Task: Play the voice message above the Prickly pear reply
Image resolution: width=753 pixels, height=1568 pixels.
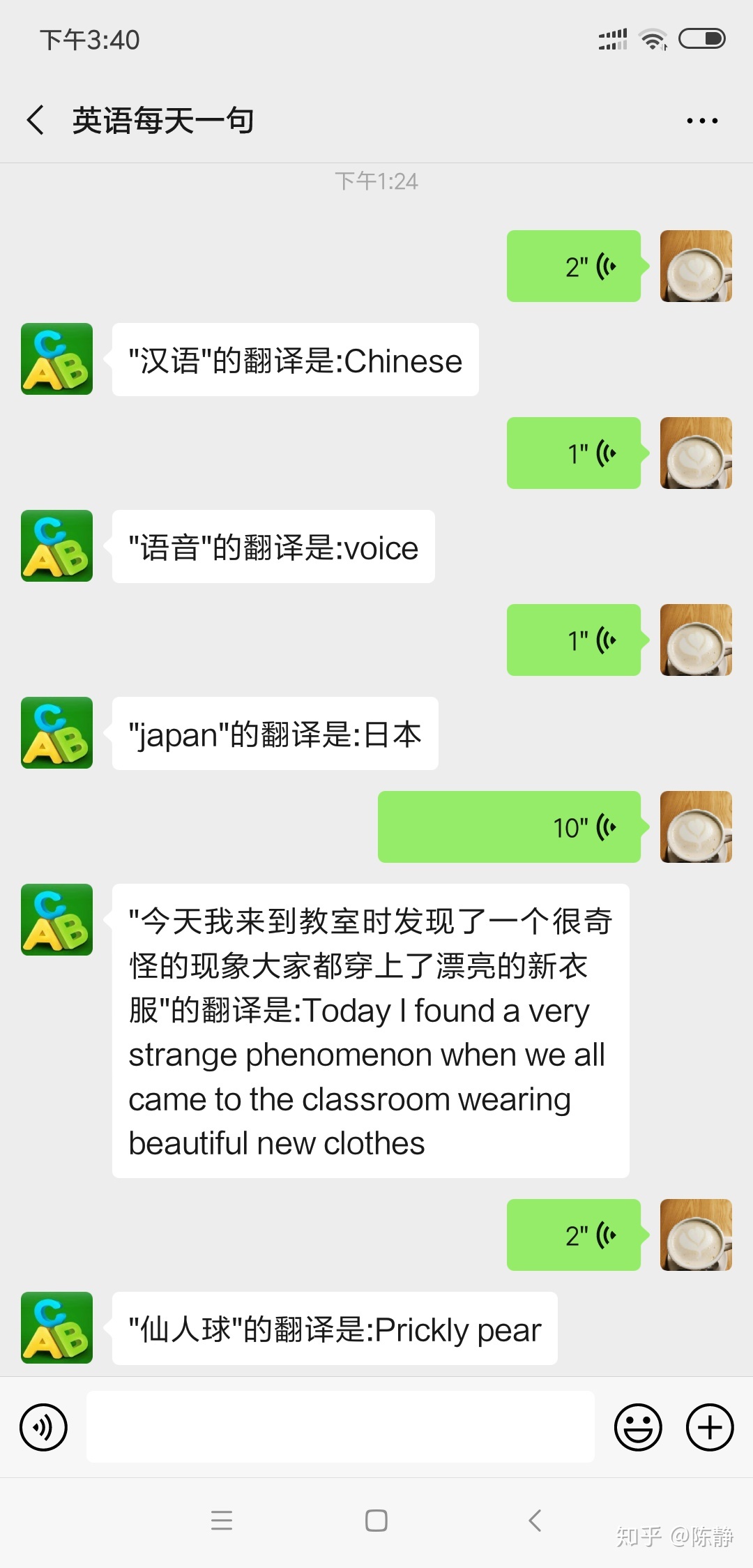Action: (x=574, y=1235)
